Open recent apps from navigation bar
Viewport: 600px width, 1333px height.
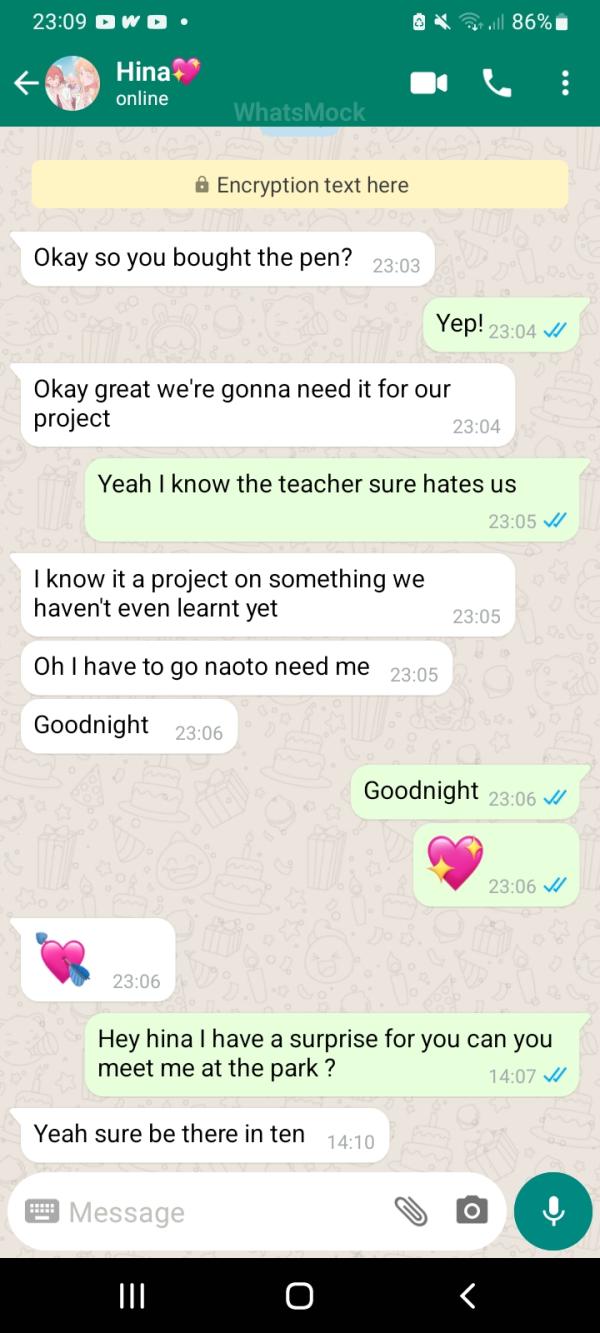131,1296
